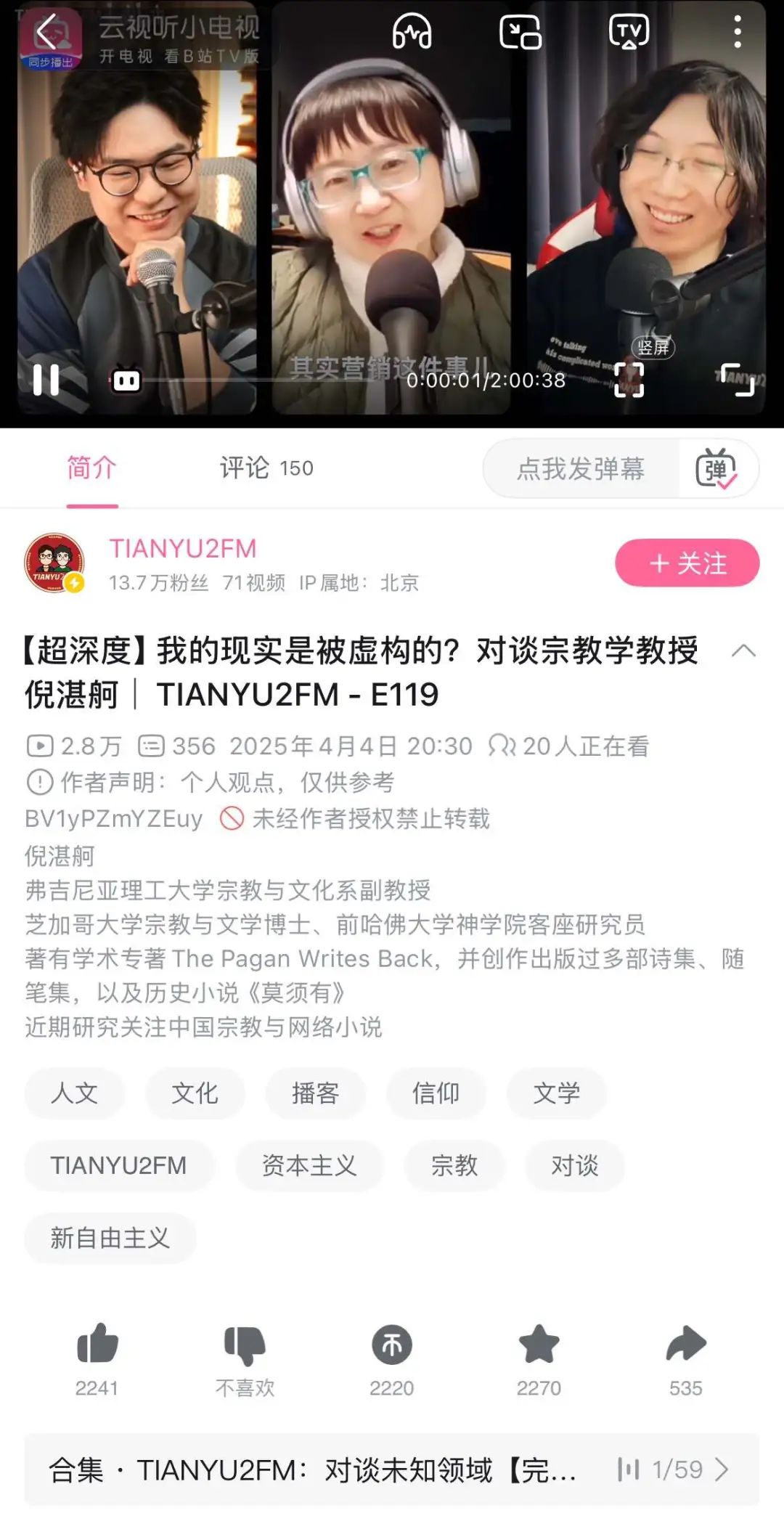Open the 合集 episode list
The width and height of the screenshot is (784, 1529).
pos(392,1469)
